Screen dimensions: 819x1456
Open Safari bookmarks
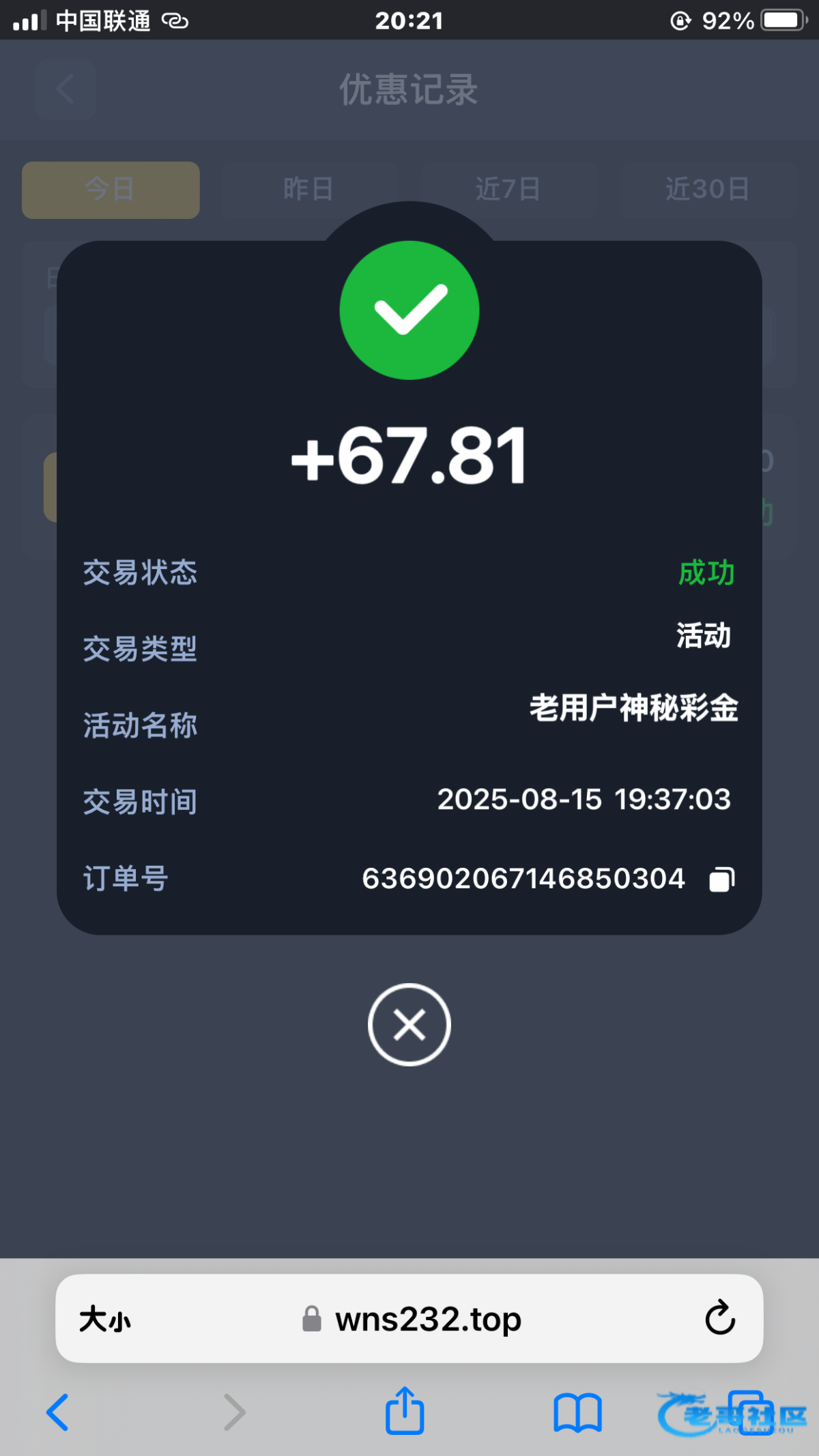(x=577, y=1412)
